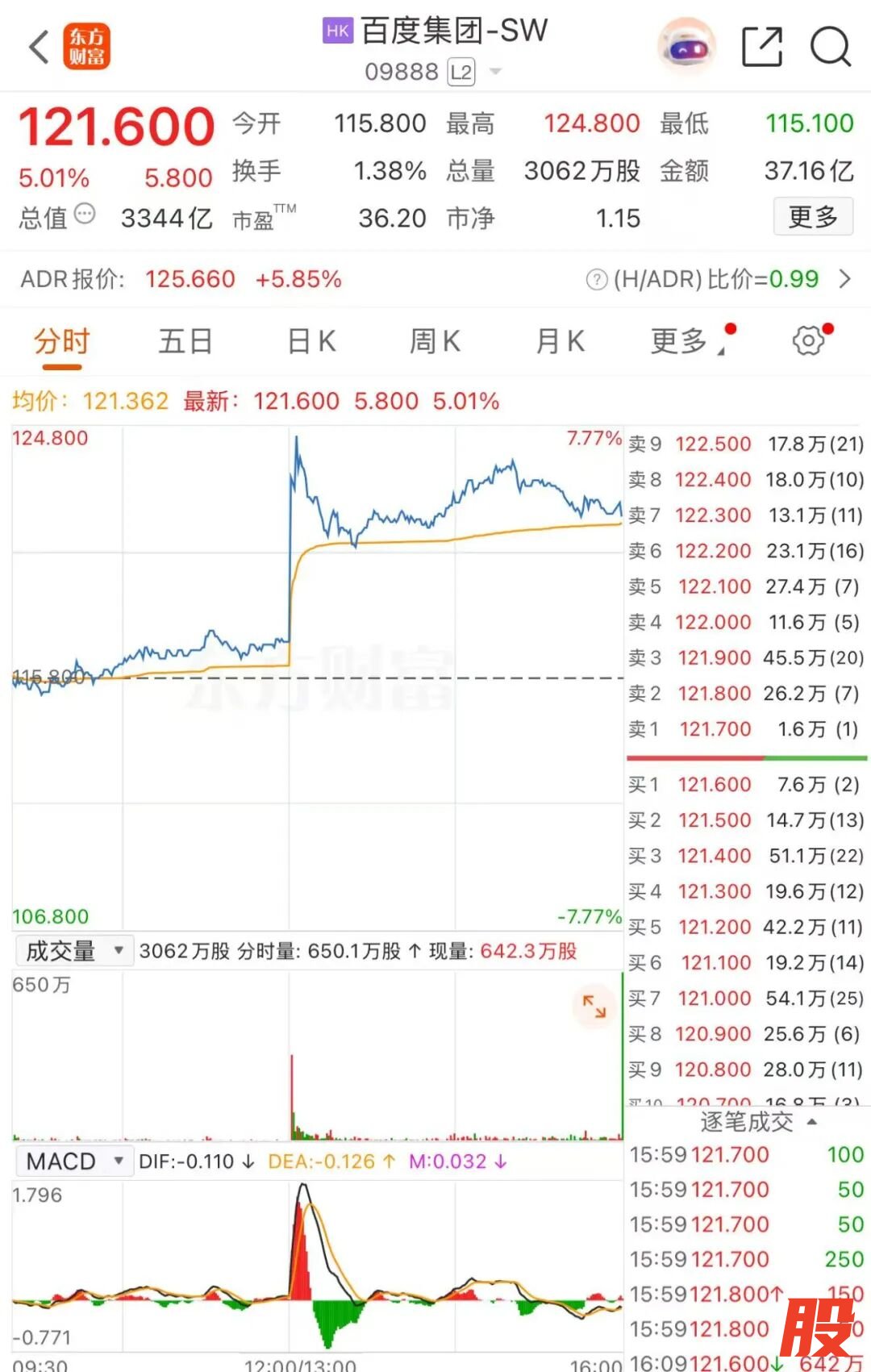871x1372 pixels.
Task: Open the 总值 info tooltip icon
Action: pos(85,215)
